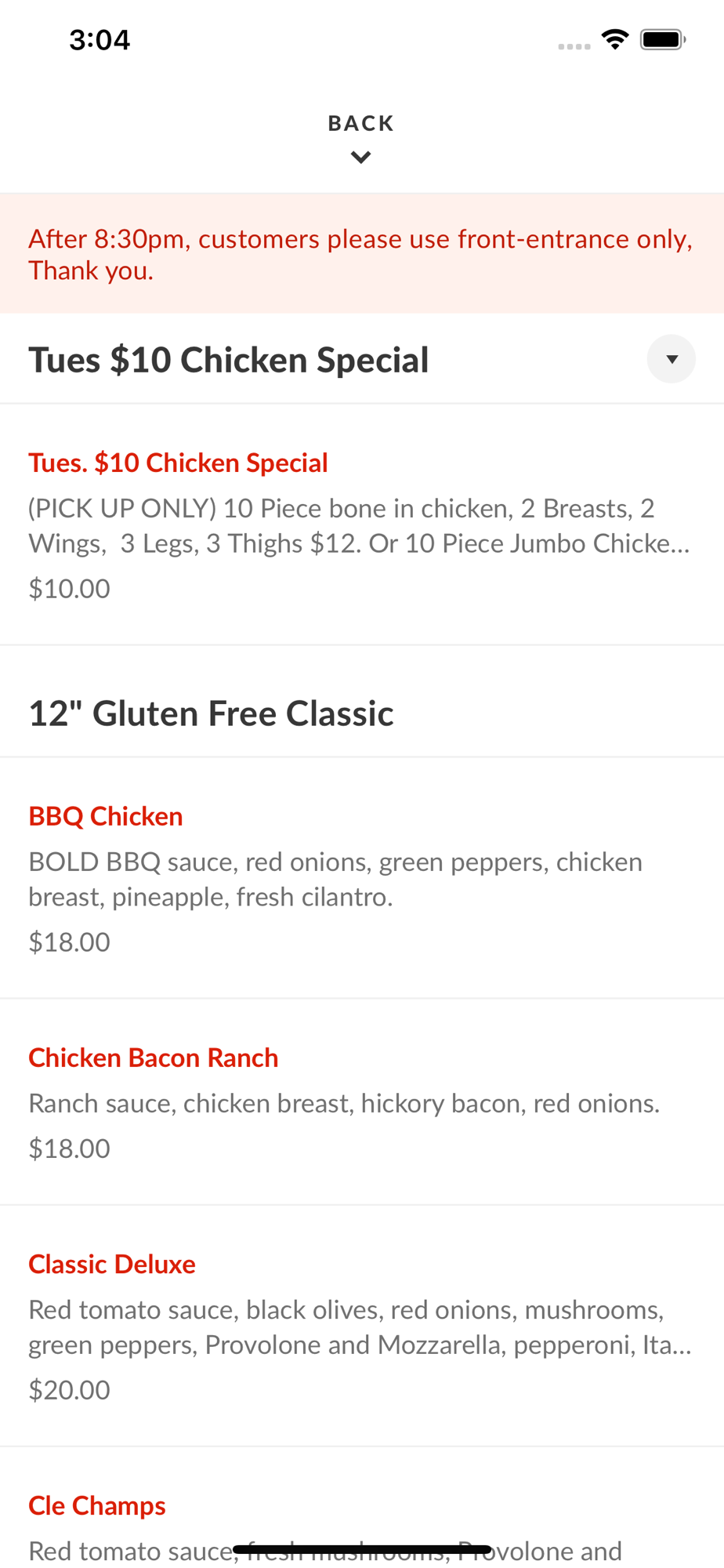
Task: Select the BBQ Chicken pizza
Action: 362,878
